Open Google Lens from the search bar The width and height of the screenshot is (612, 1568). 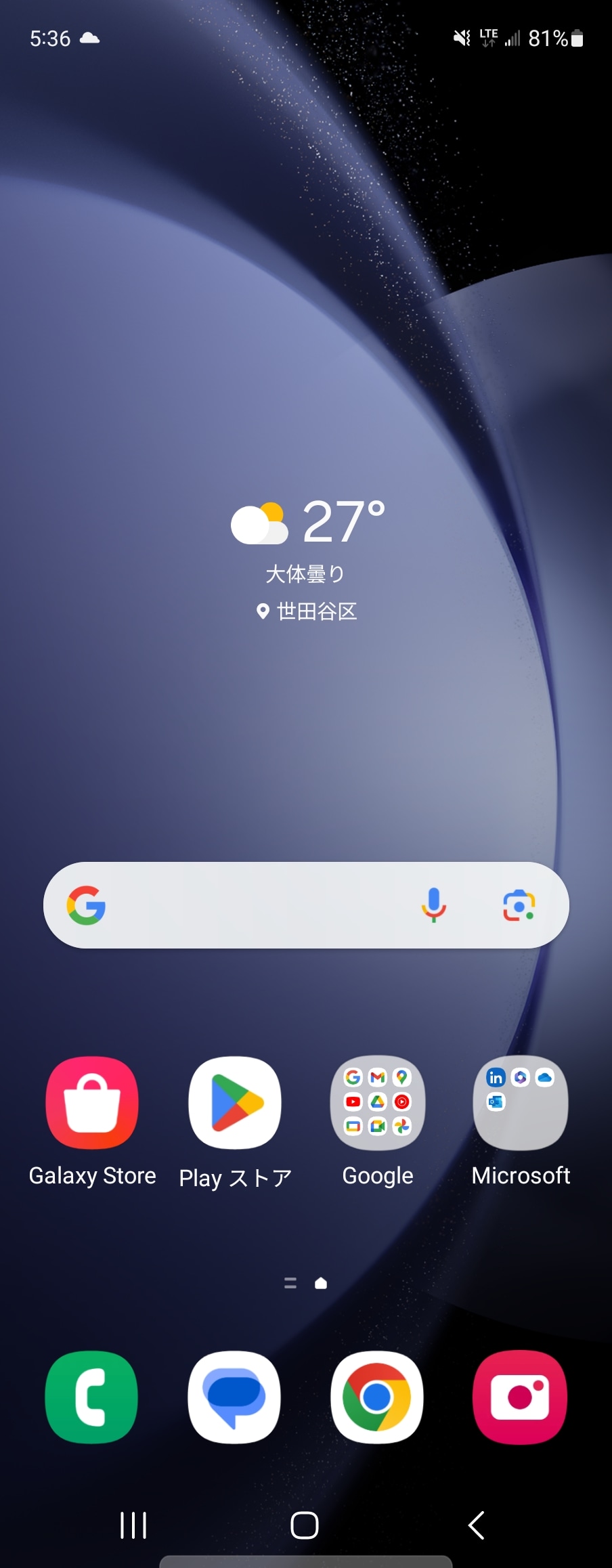pyautogui.click(x=519, y=905)
